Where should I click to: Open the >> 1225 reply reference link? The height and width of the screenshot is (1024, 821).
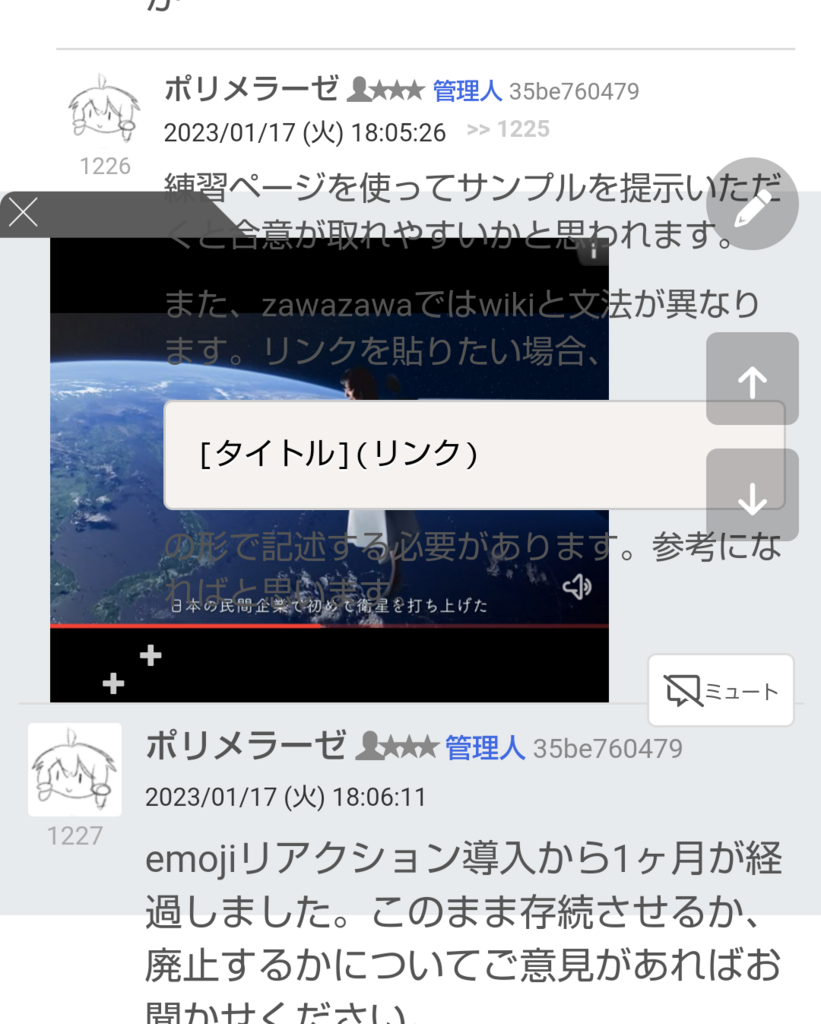tap(508, 130)
